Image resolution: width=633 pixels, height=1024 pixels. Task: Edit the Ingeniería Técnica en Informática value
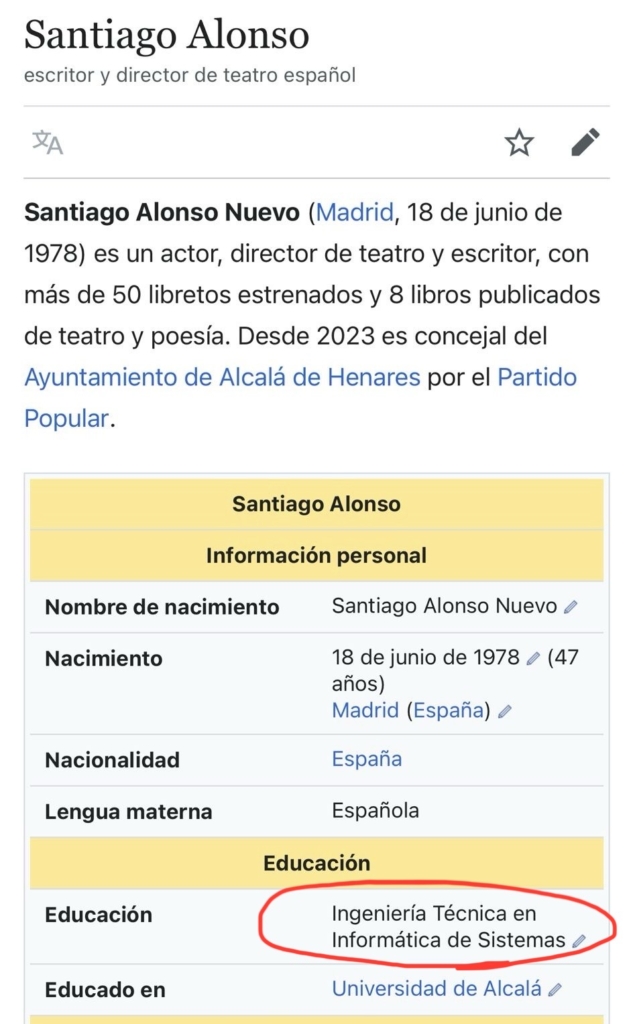579,941
